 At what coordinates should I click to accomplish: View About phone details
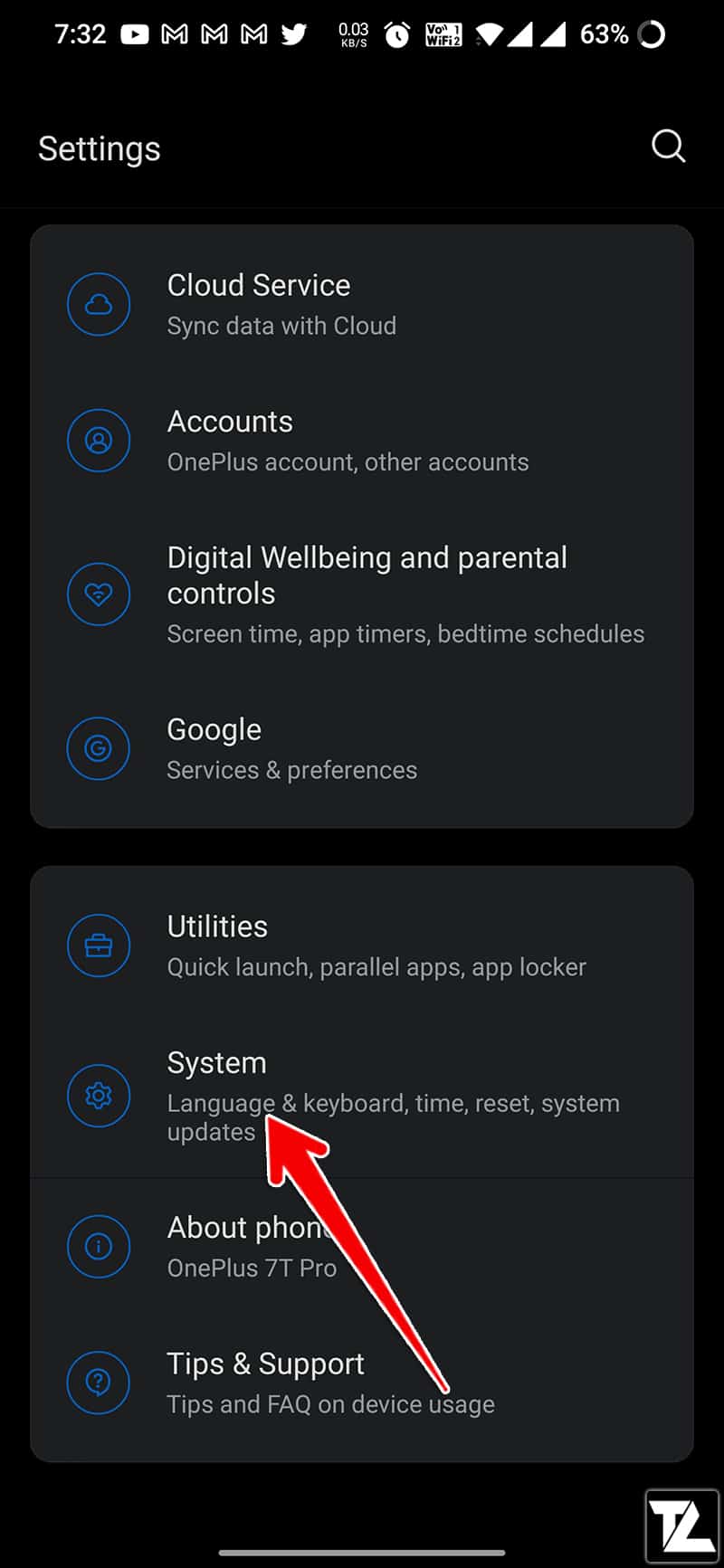pos(362,1246)
